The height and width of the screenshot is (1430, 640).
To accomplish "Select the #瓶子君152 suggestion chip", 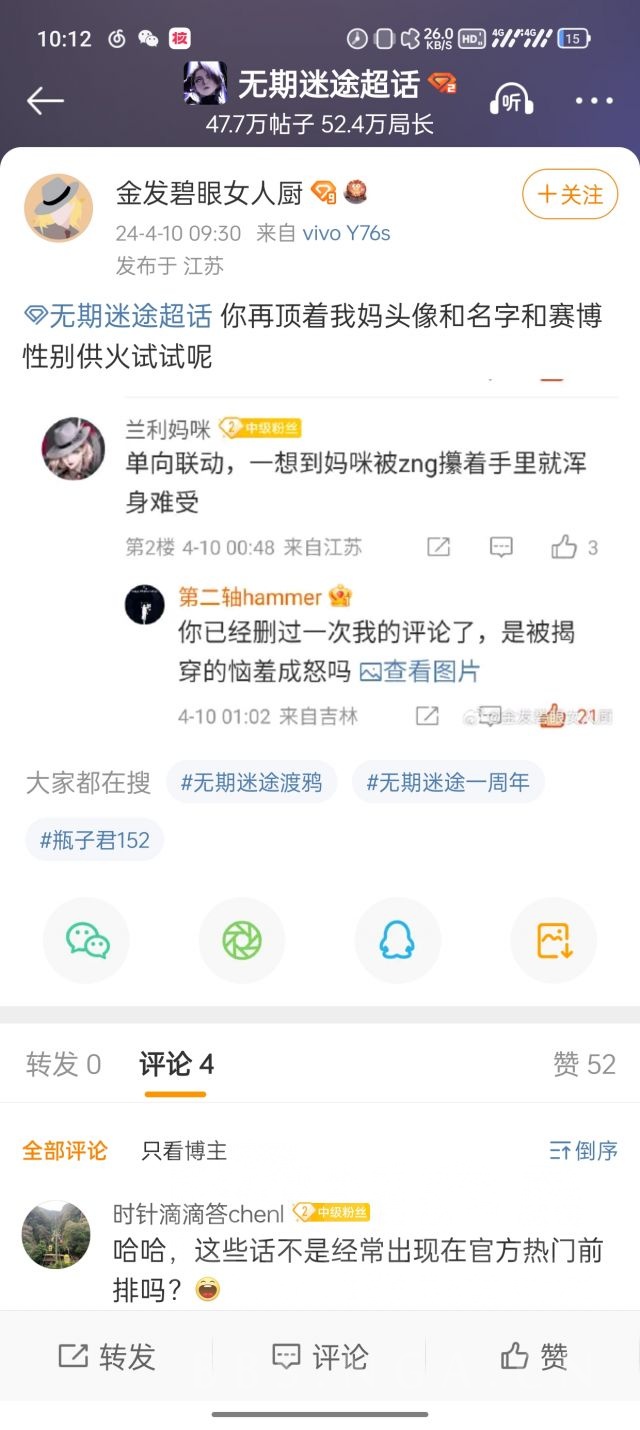I will 95,840.
